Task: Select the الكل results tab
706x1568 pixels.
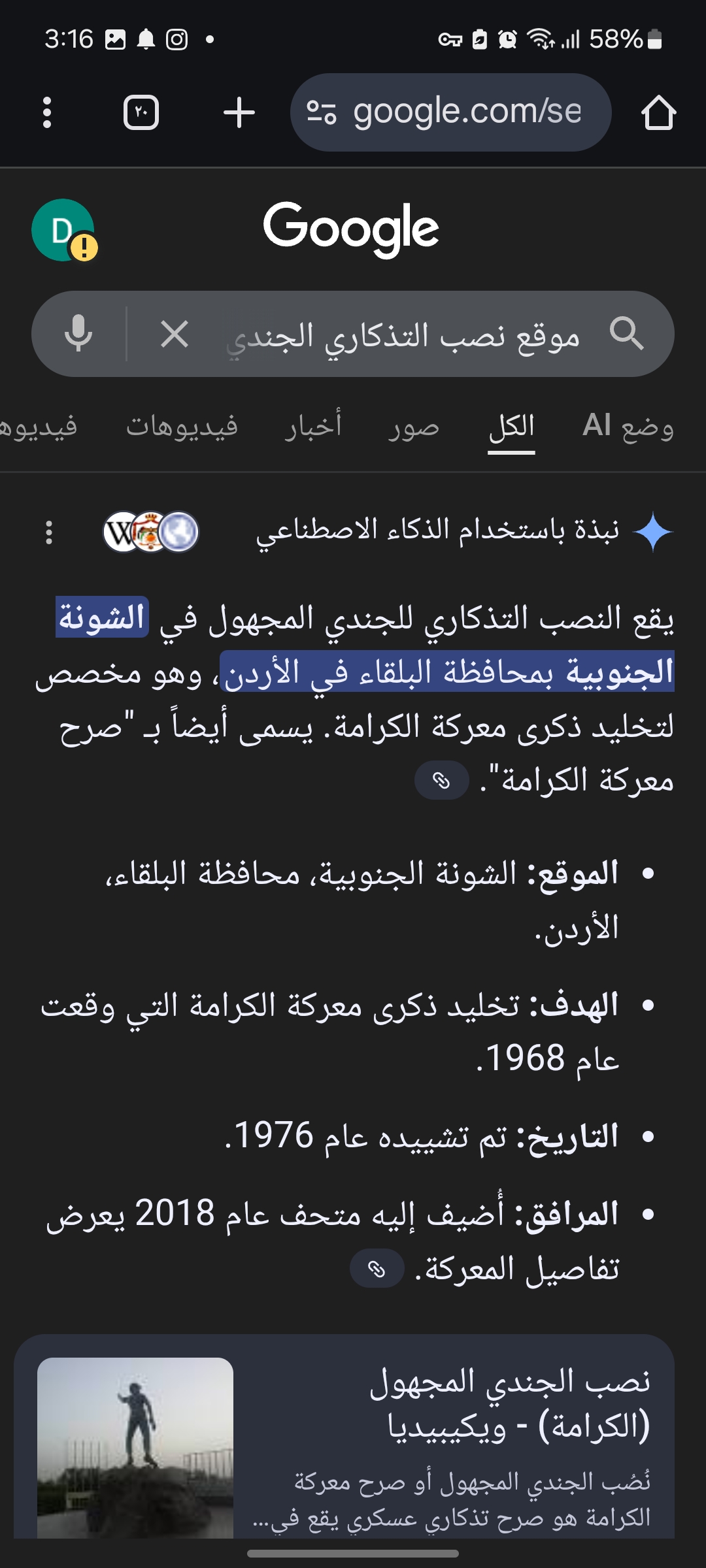Action: (x=511, y=427)
